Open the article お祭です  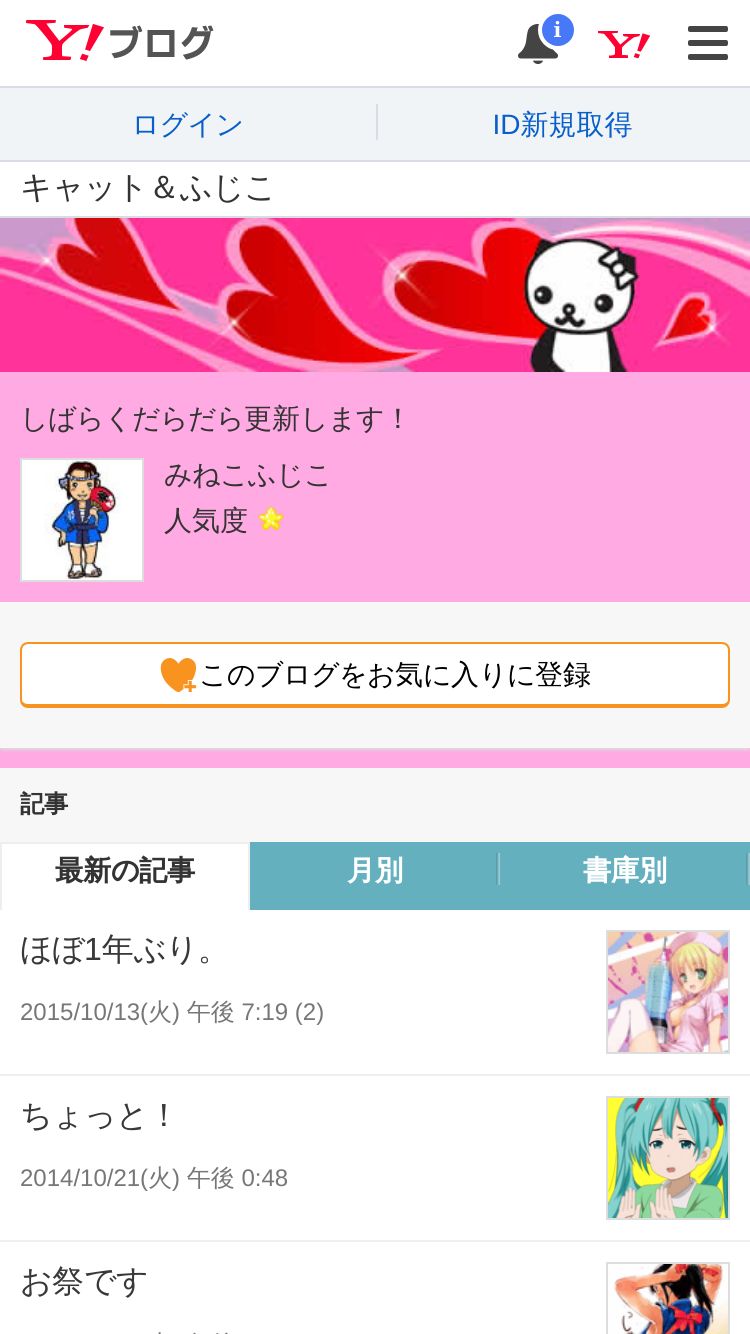tap(375, 1288)
